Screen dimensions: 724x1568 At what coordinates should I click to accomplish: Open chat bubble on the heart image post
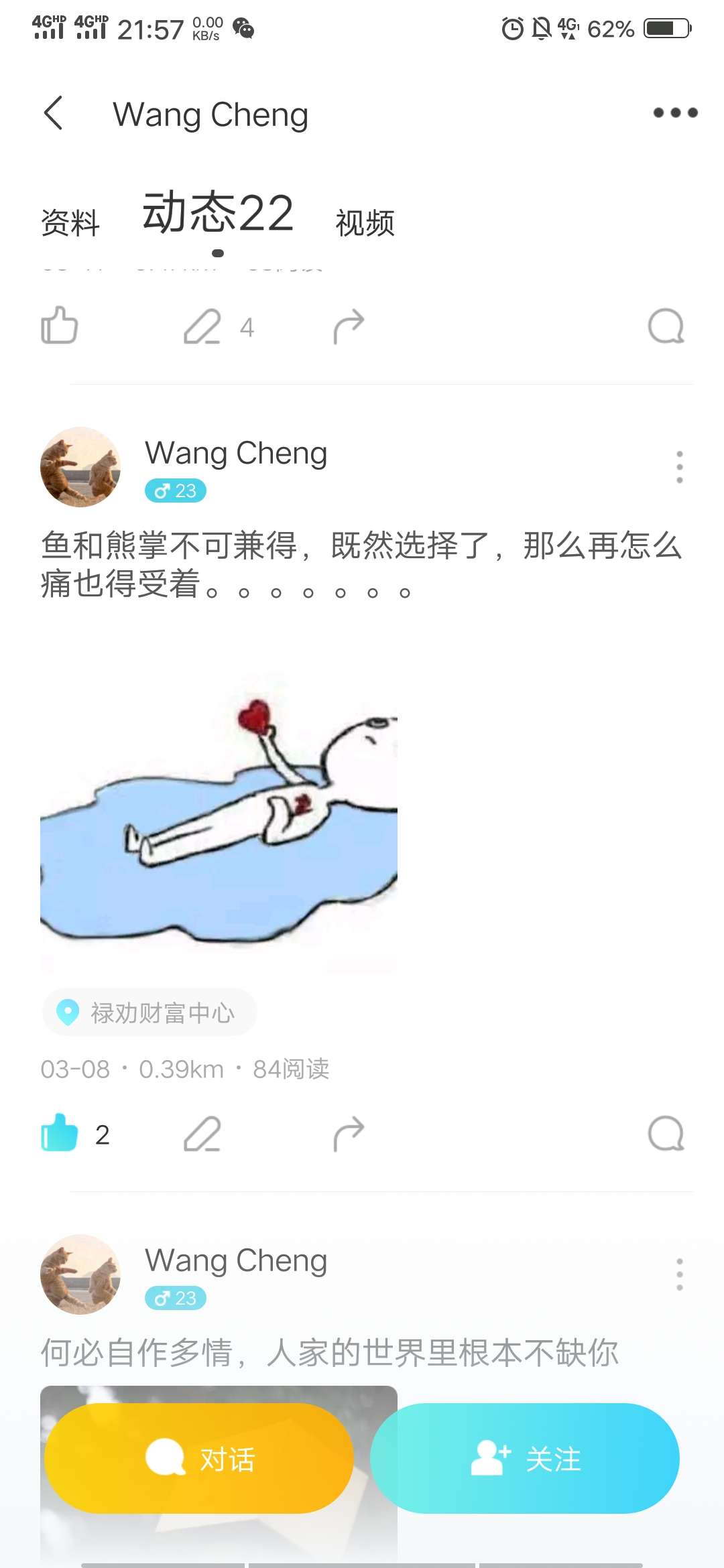pyautogui.click(x=664, y=1134)
